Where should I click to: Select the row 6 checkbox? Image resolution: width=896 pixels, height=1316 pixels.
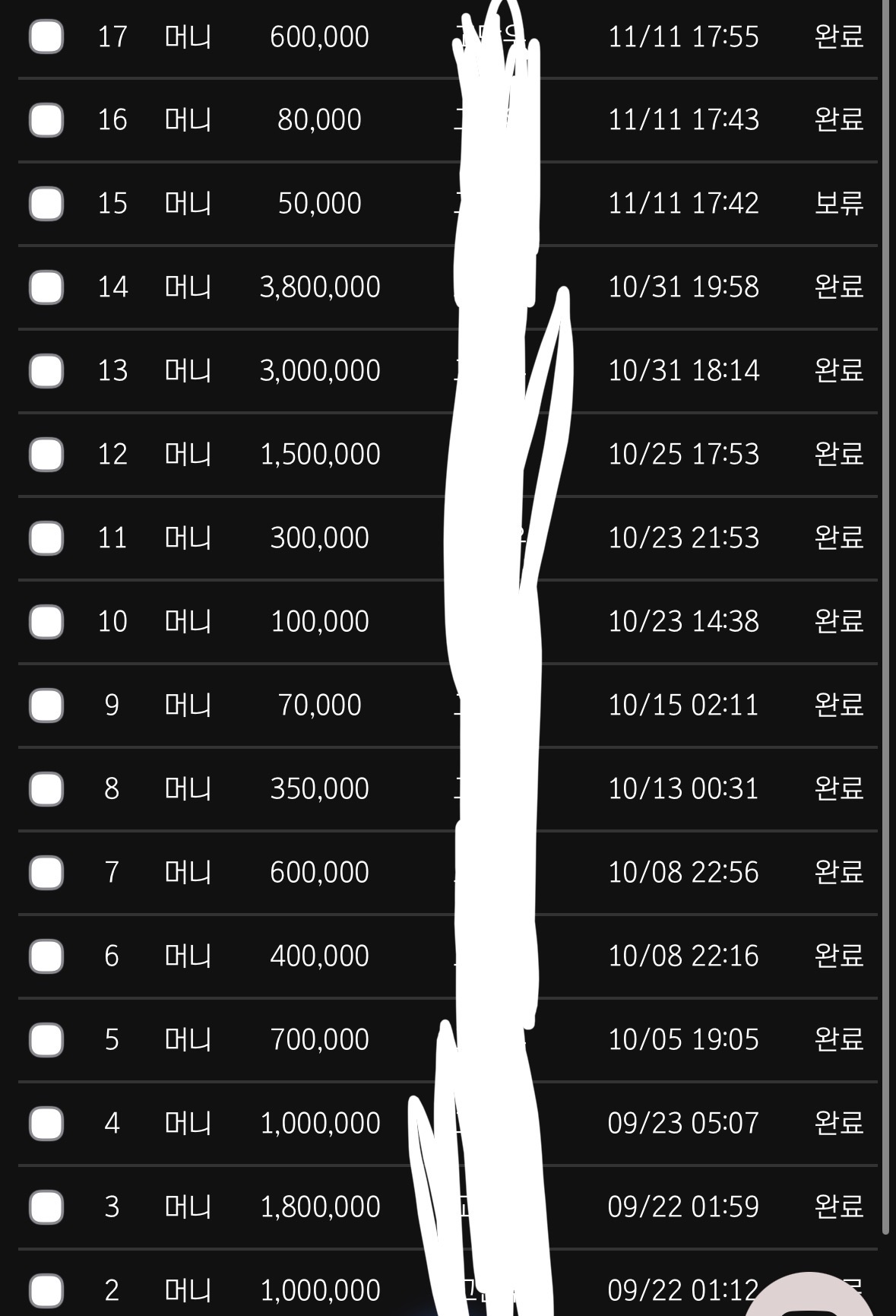coord(46,956)
